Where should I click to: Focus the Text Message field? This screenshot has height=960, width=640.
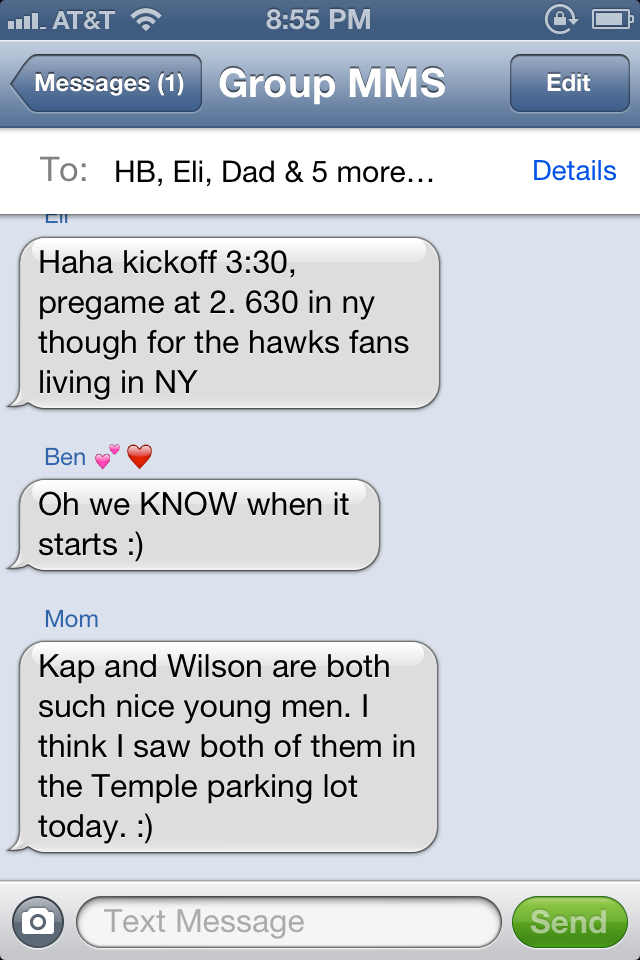[x=288, y=921]
